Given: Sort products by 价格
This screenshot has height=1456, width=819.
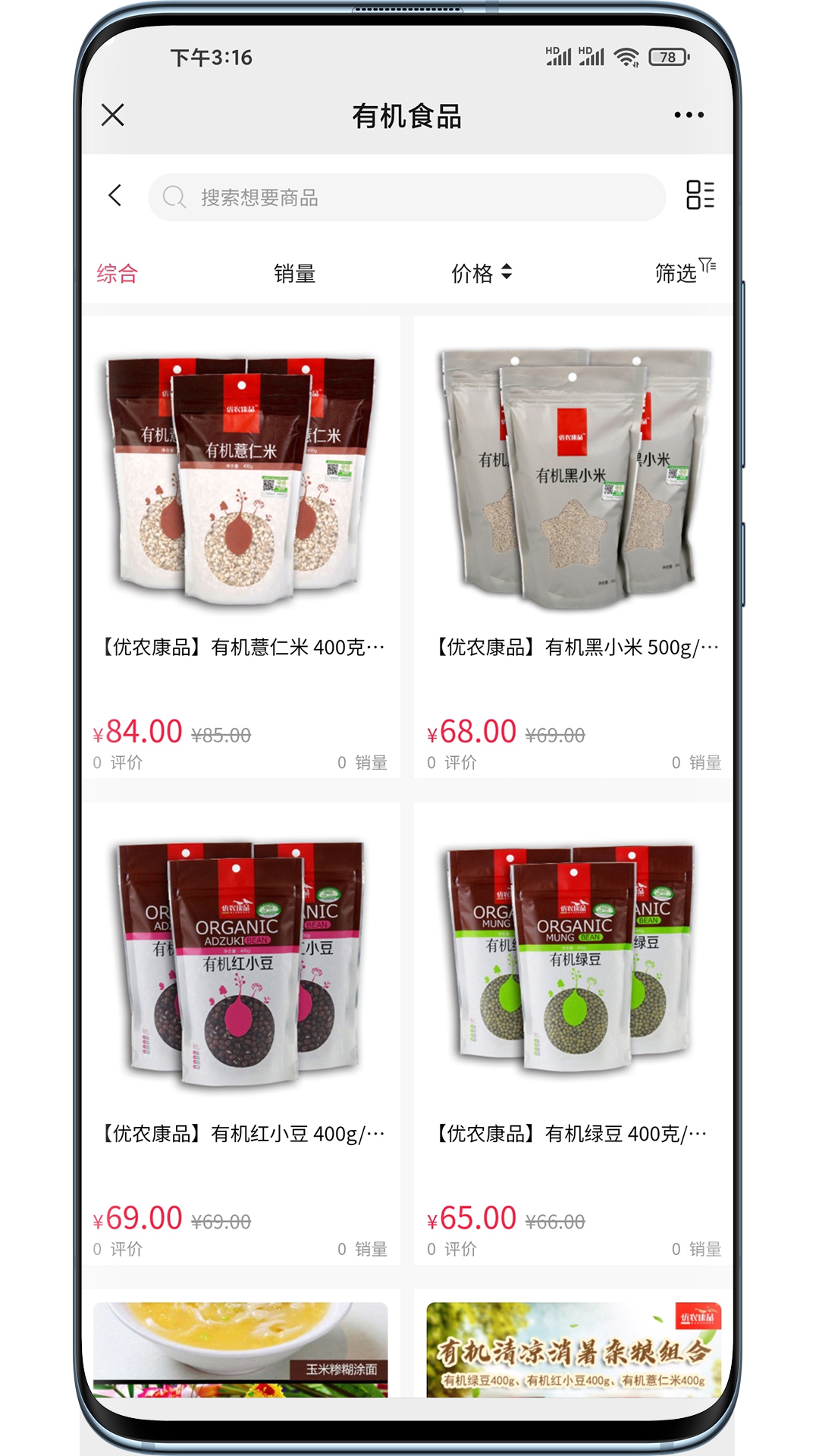Looking at the screenshot, I should [x=481, y=274].
